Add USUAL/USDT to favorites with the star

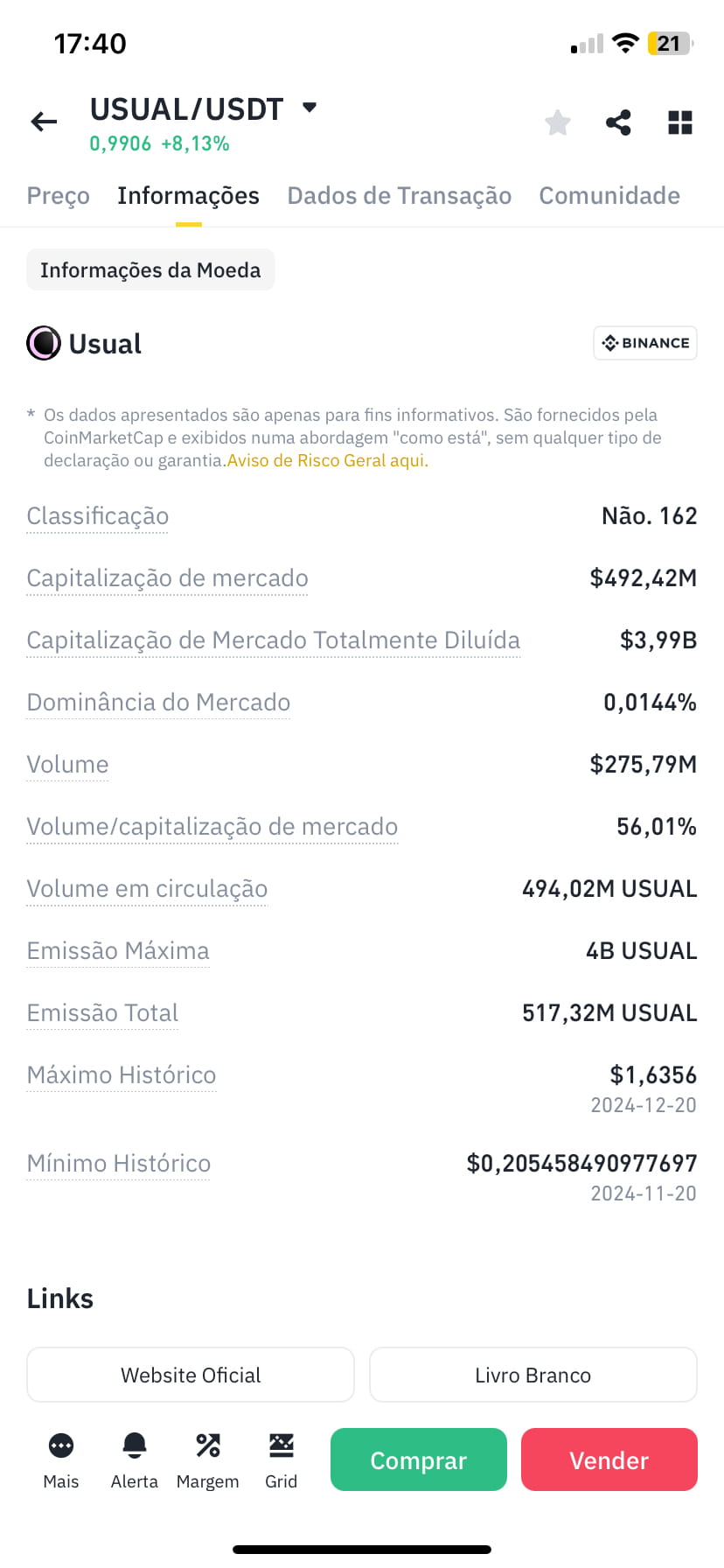pyautogui.click(x=558, y=122)
